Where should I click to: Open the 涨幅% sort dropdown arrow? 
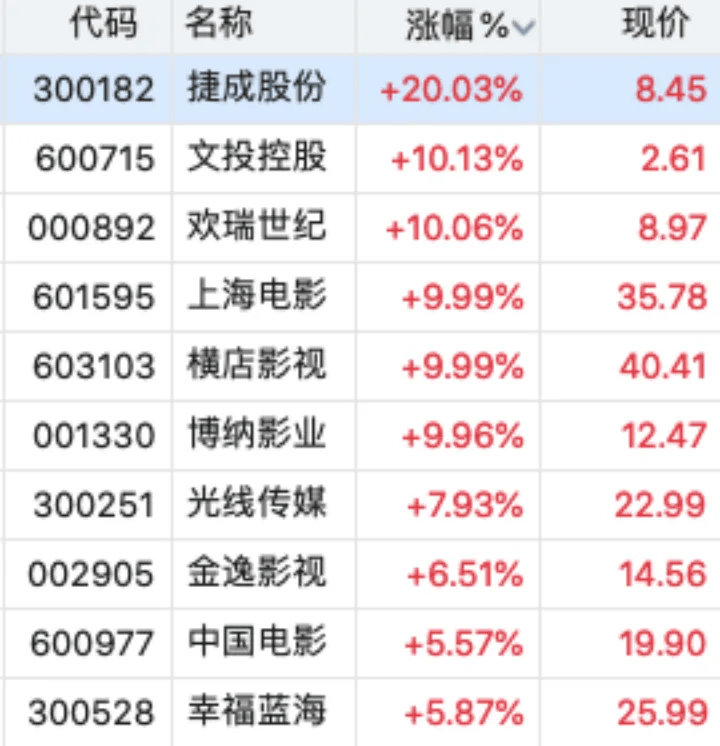click(x=523, y=27)
